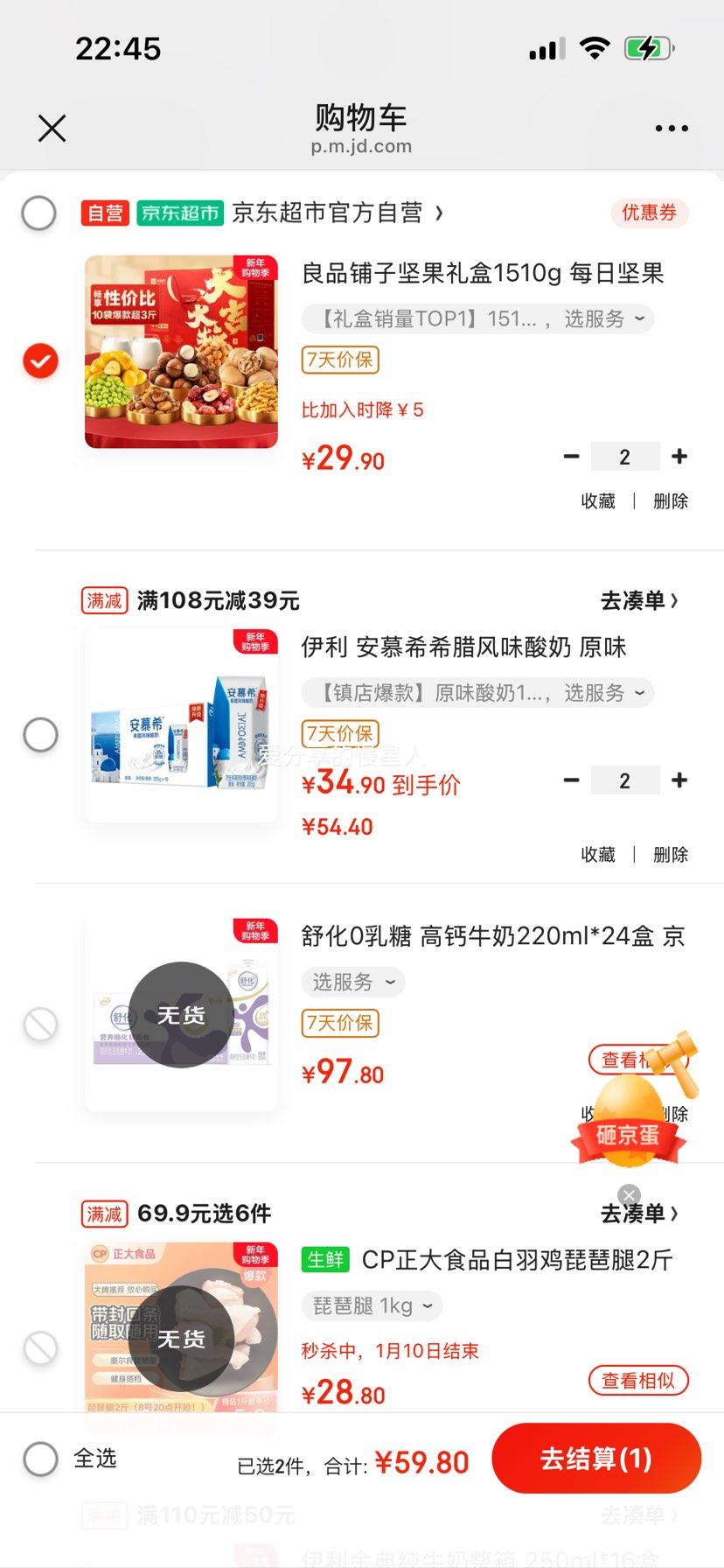
Task: Tap the 去结算(1) checkout button
Action: pos(596,1458)
